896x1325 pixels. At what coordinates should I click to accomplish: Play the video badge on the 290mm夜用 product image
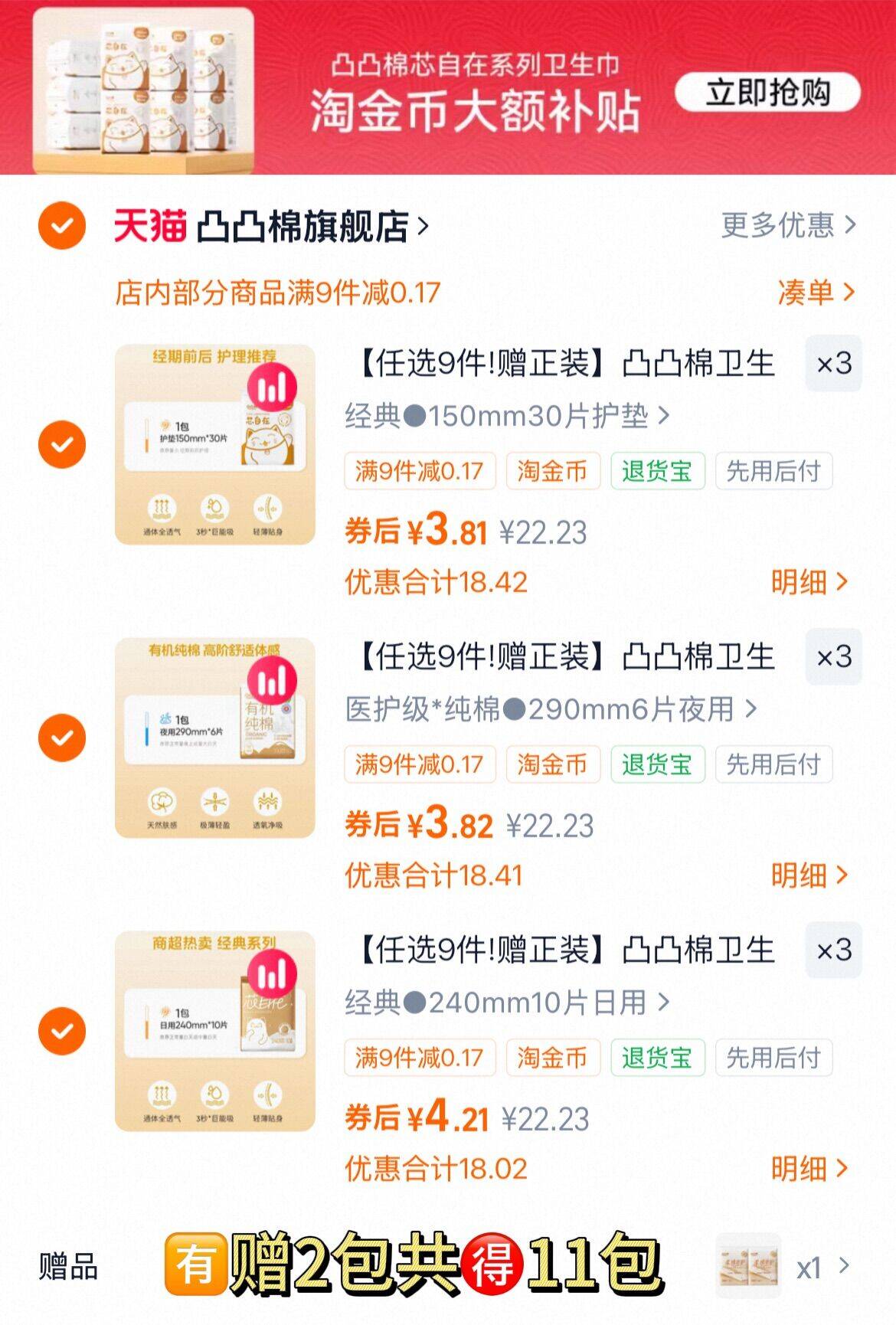(273, 682)
